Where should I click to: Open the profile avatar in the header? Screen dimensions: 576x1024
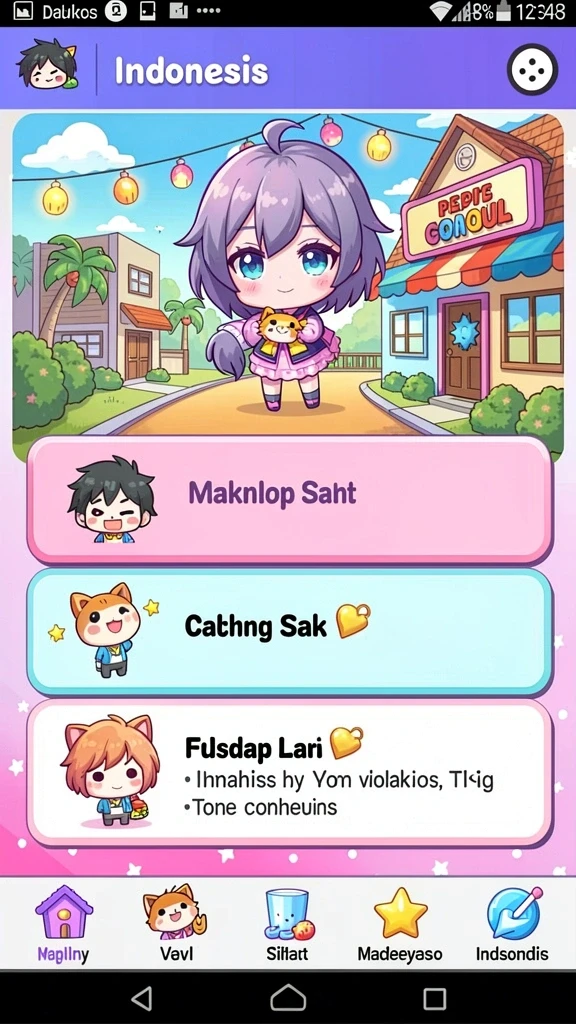[x=48, y=66]
